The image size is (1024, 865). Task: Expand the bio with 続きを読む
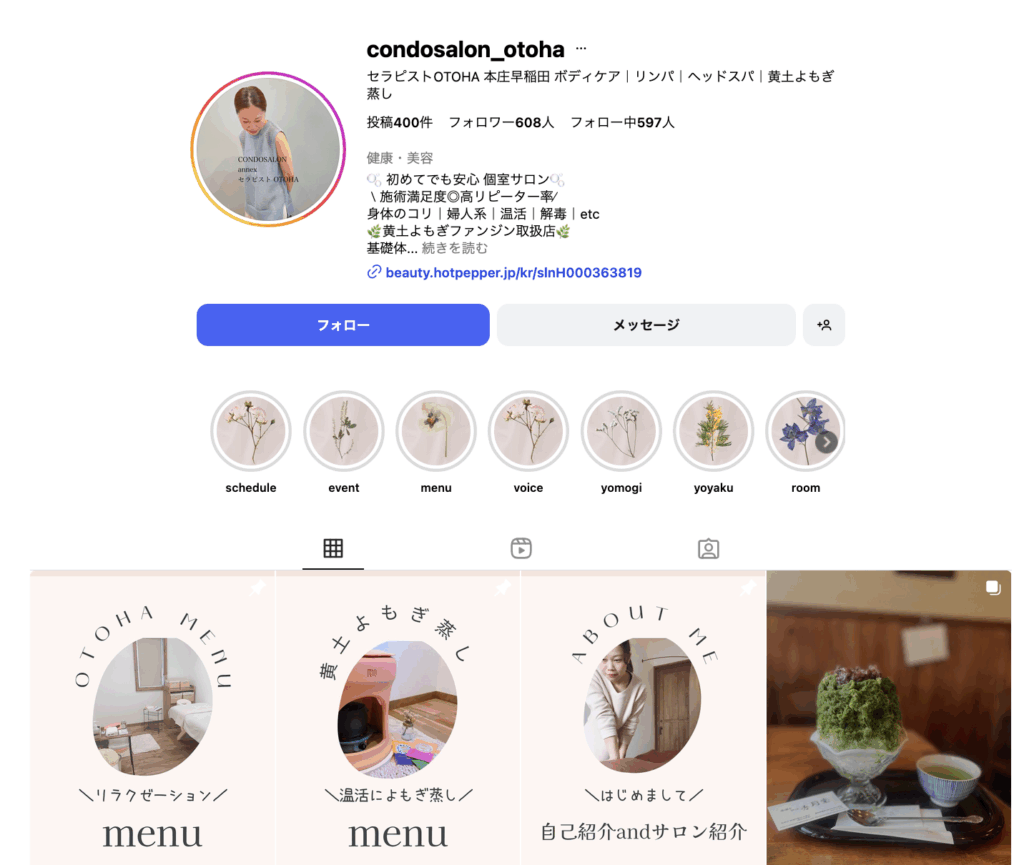click(455, 248)
